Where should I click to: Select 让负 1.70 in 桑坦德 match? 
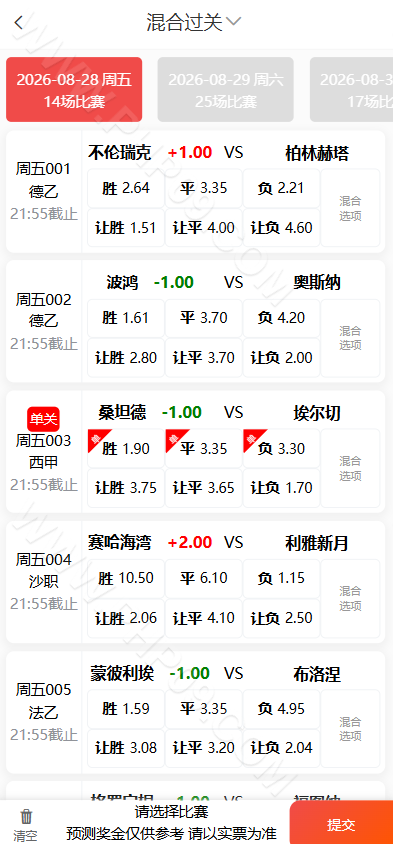click(x=281, y=488)
